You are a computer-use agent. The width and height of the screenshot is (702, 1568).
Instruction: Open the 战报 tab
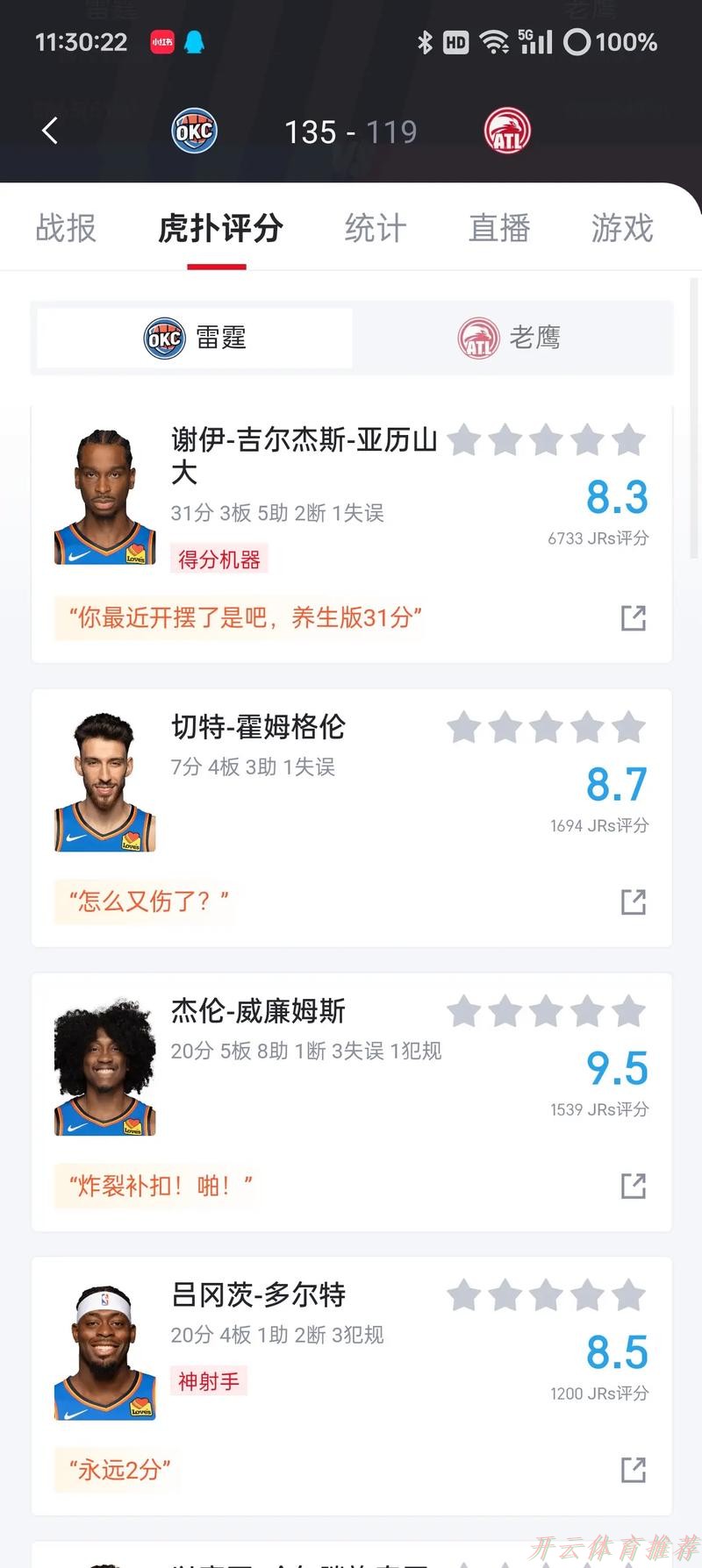tap(65, 228)
